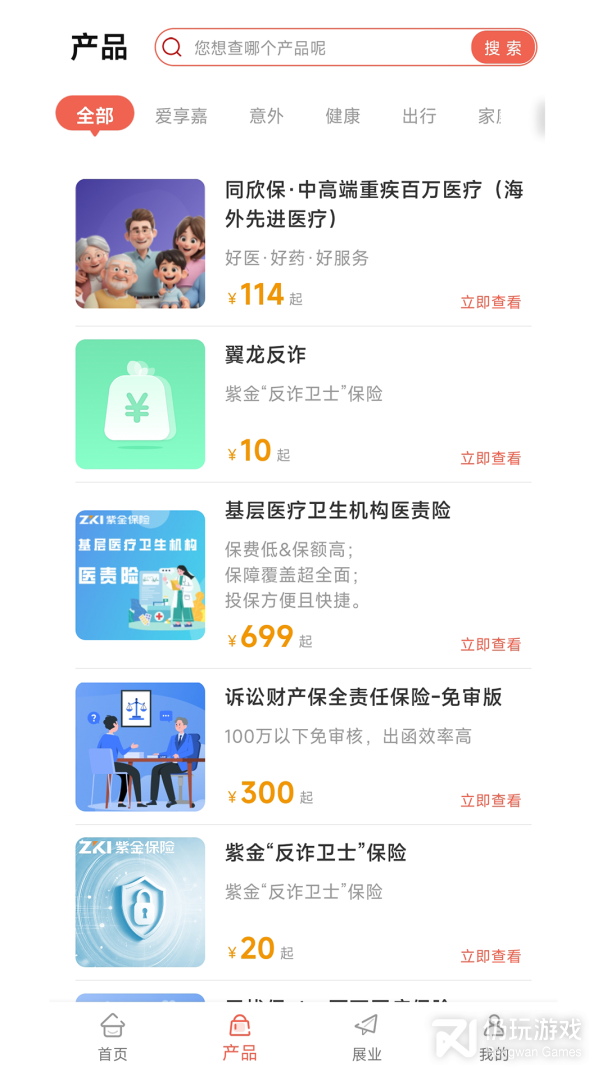Viewport: 607px width, 1080px height.
Task: Switch to the 健康 category tab
Action: (342, 116)
